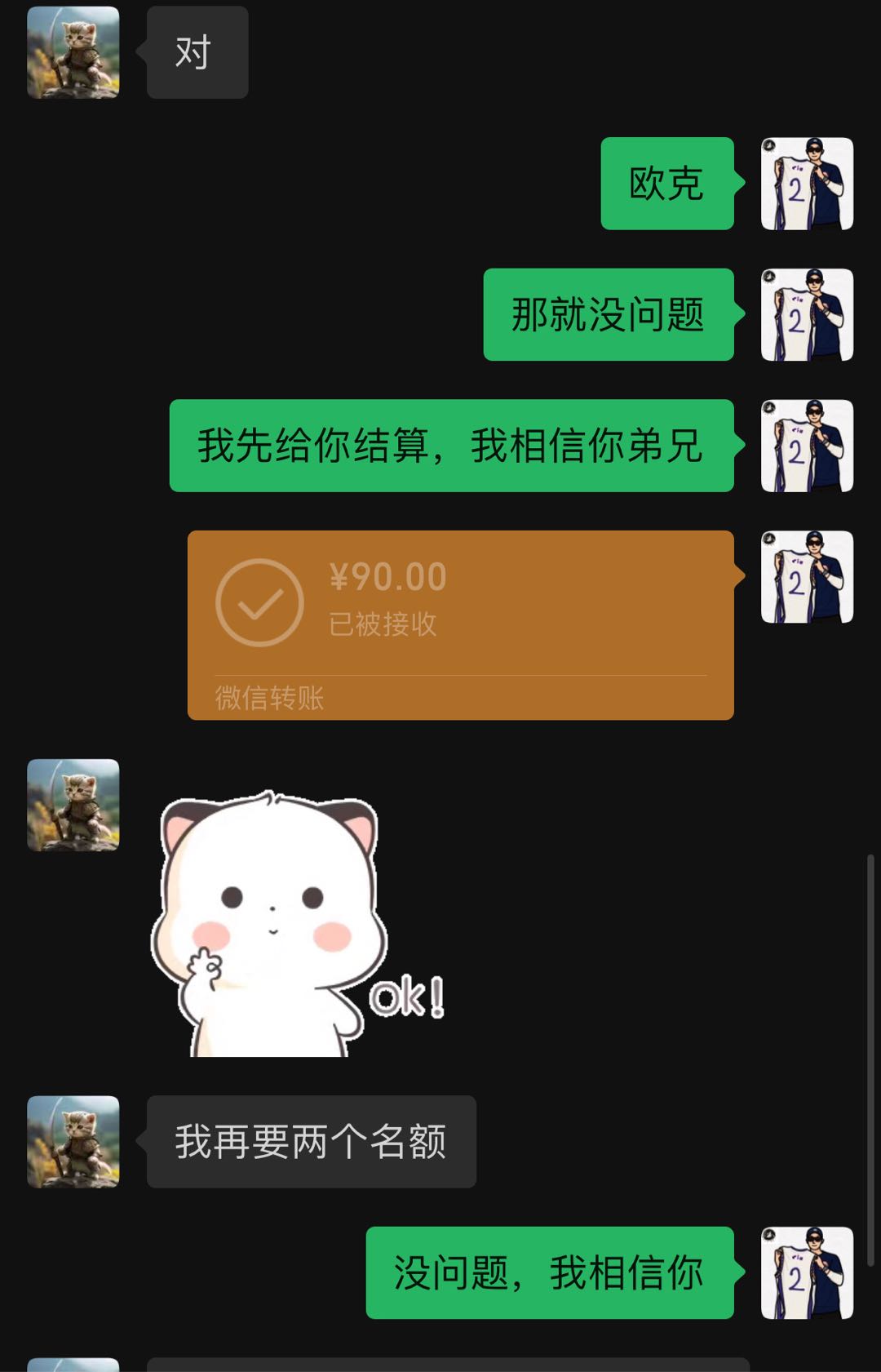Open the ¥90.00 WeChat transfer card
The height and width of the screenshot is (1372, 881).
pyautogui.click(x=460, y=624)
